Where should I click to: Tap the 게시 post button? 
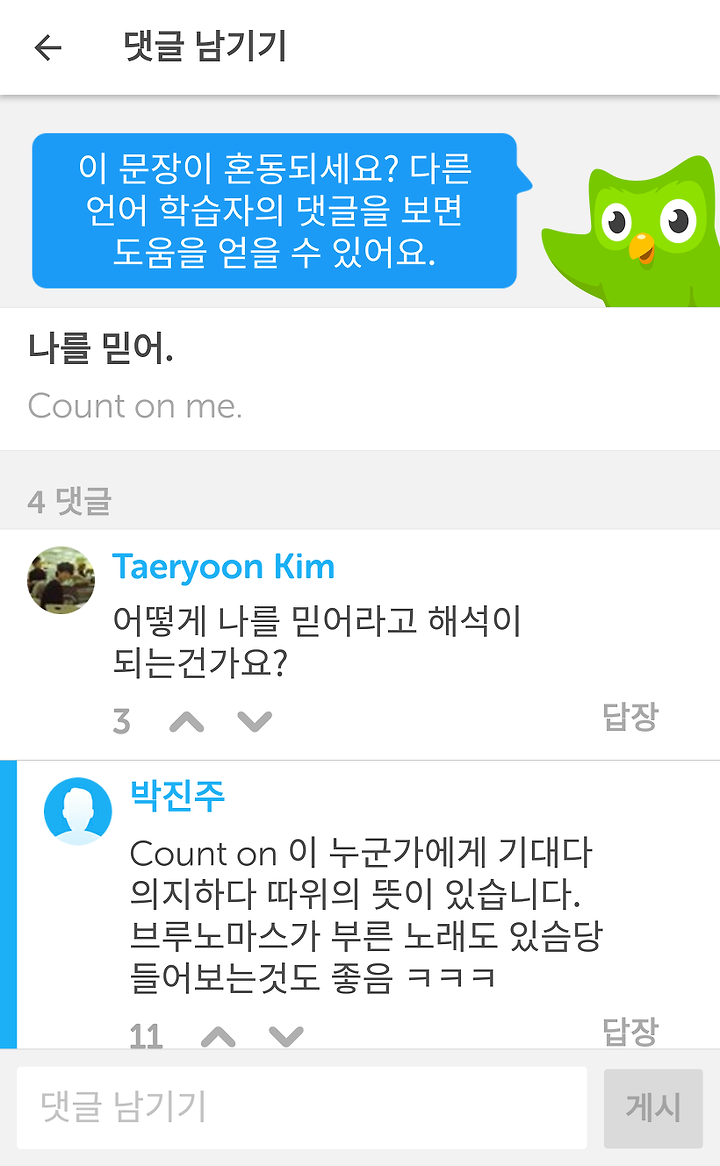(653, 1108)
